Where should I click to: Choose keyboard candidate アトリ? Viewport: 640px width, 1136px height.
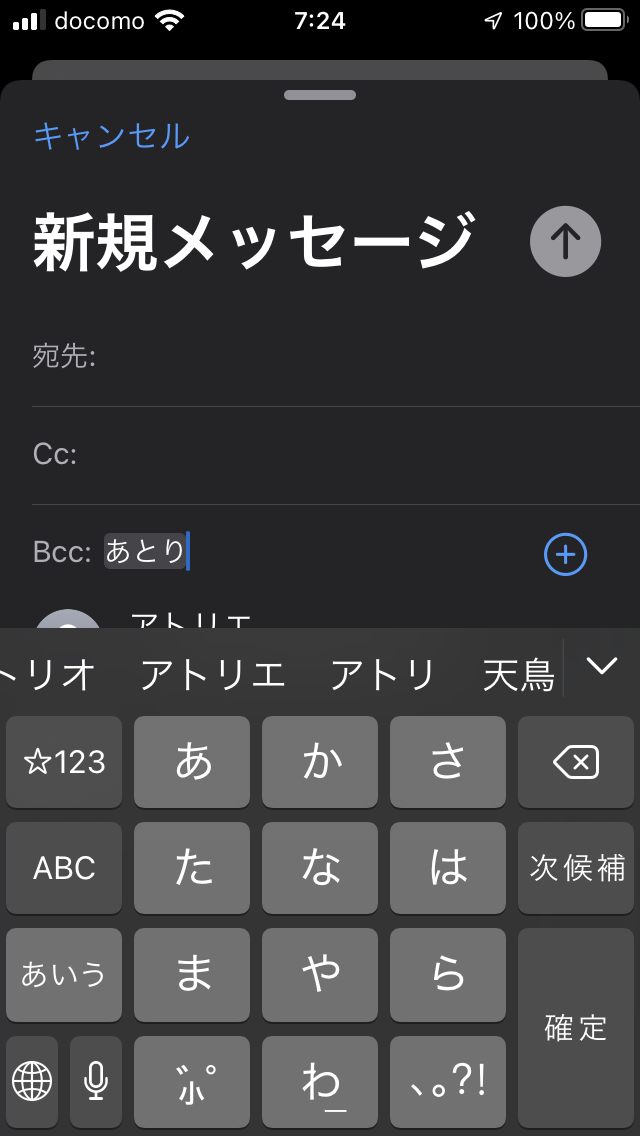click(x=382, y=676)
